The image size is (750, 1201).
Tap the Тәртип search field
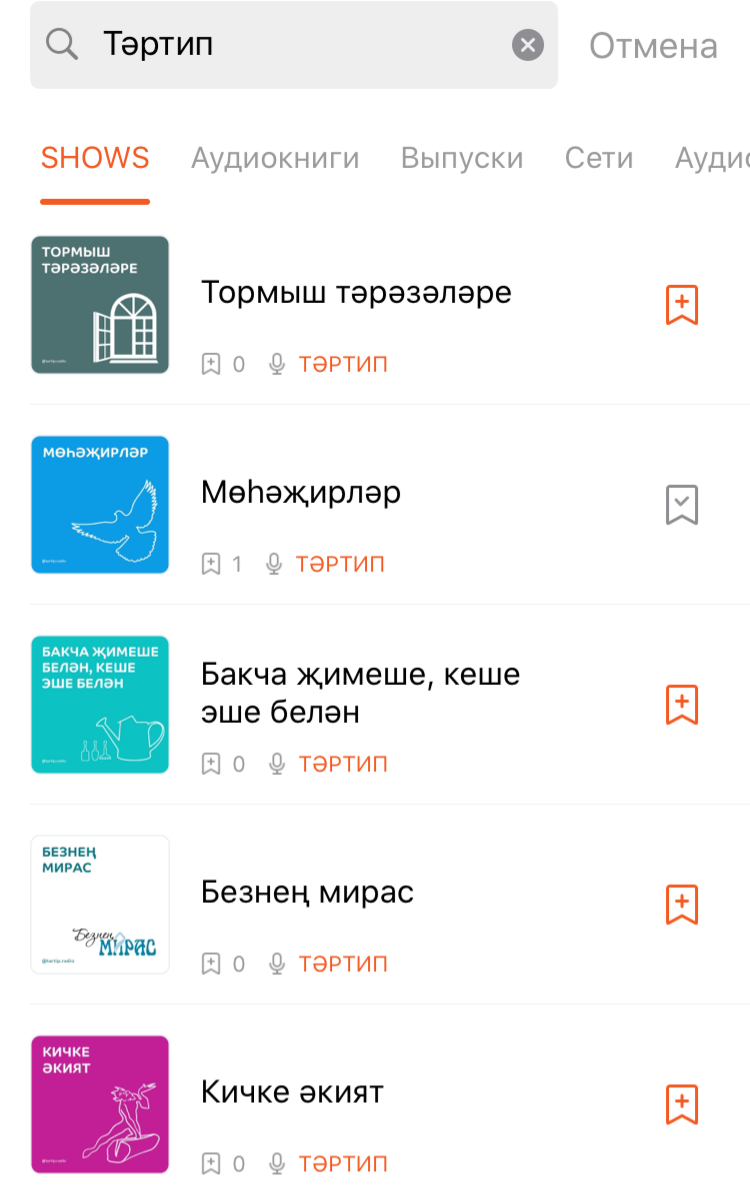[294, 45]
